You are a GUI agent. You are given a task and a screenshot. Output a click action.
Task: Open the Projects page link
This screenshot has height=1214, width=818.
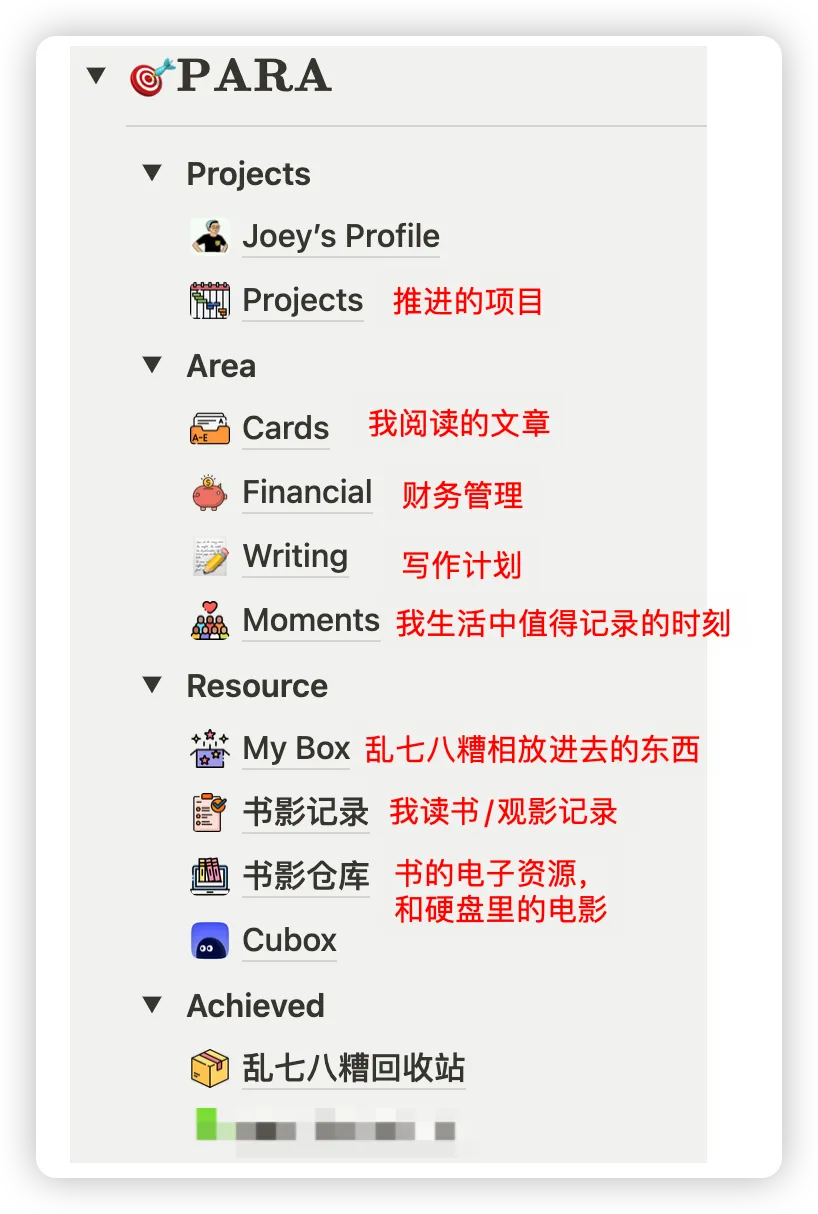[302, 301]
